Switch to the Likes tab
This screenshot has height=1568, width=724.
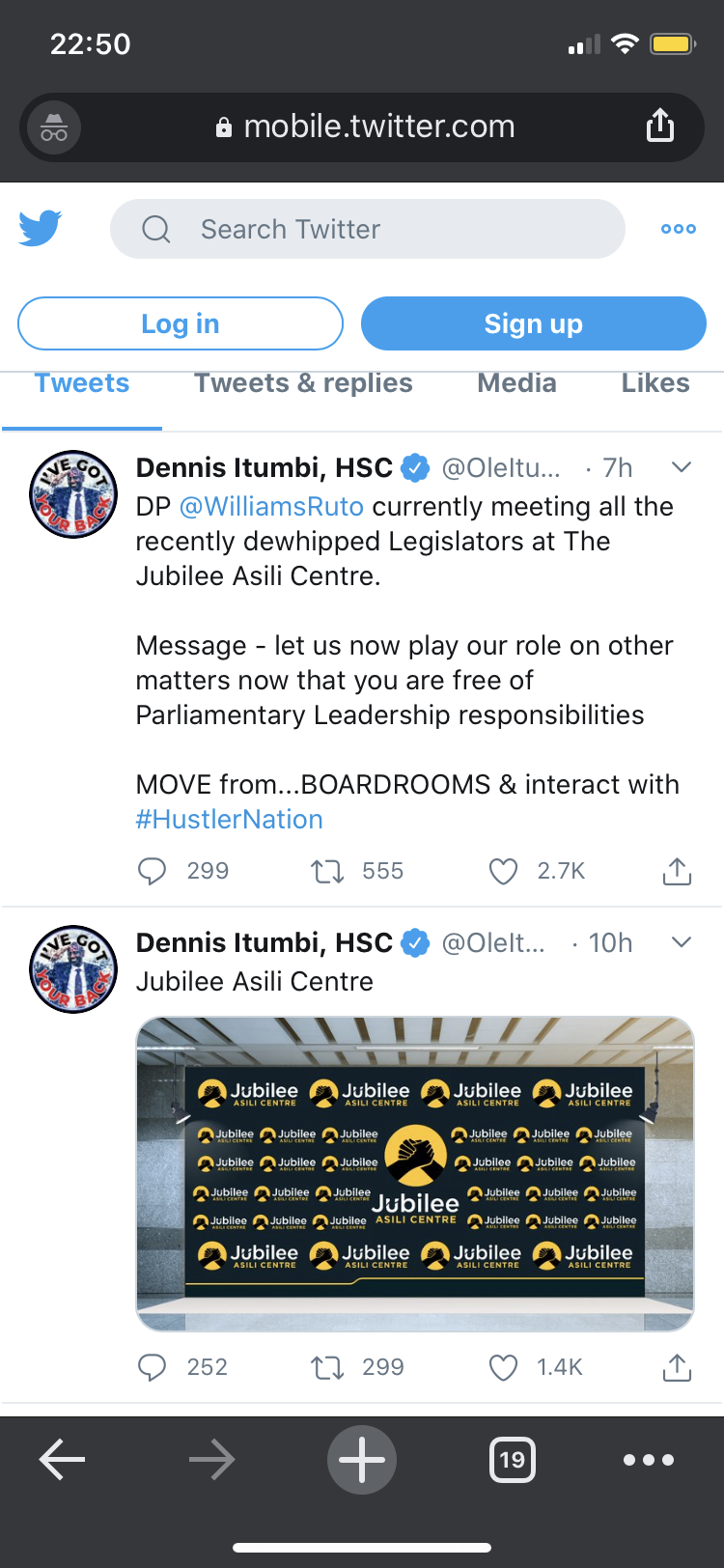[654, 383]
